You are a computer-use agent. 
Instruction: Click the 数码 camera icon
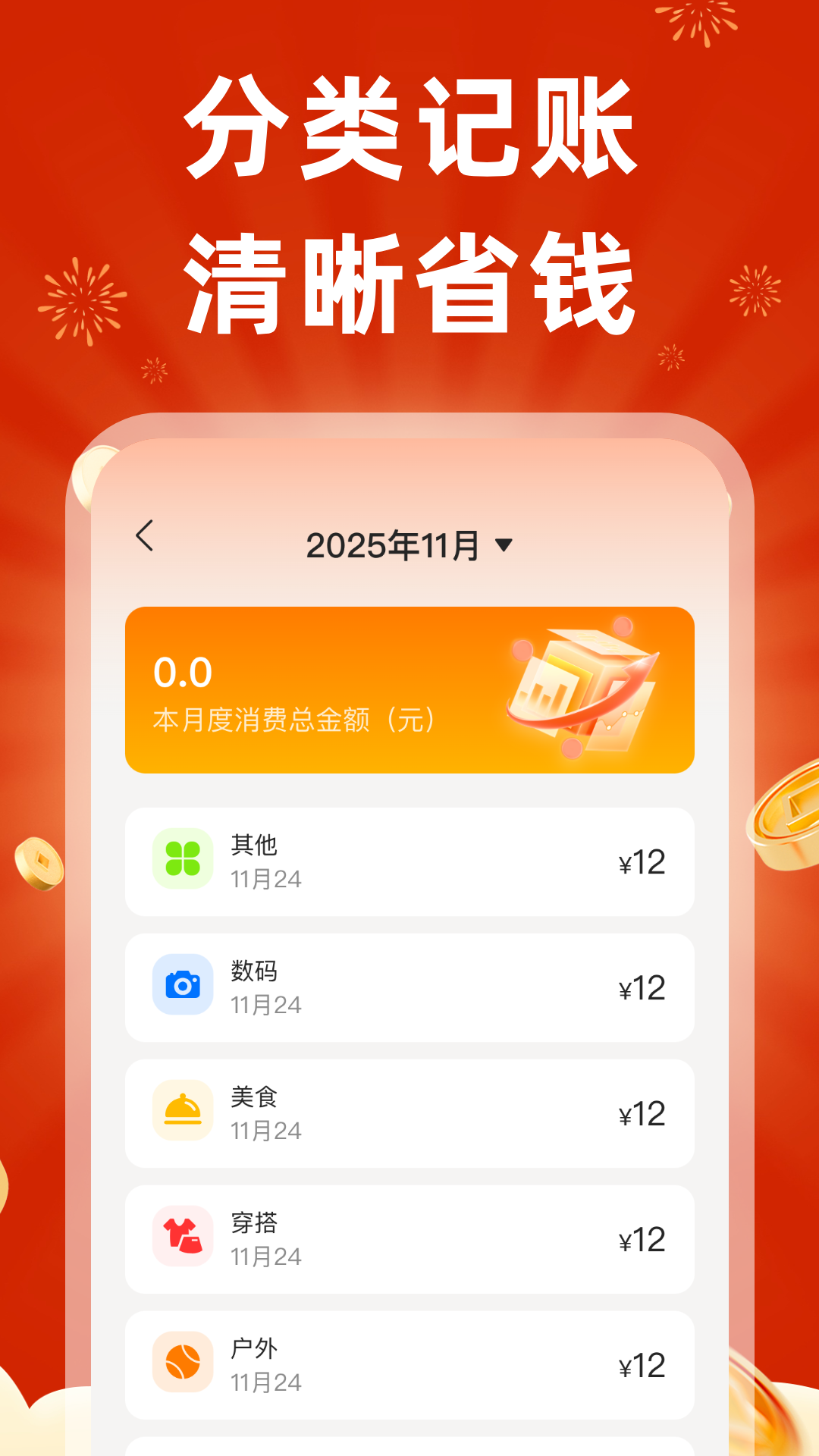183,984
